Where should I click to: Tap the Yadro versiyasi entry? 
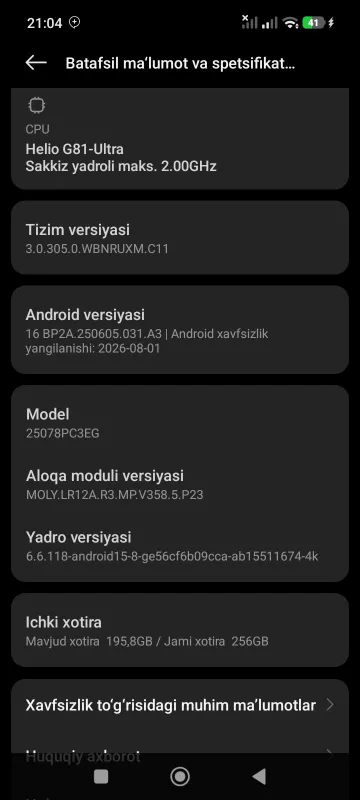click(x=179, y=545)
